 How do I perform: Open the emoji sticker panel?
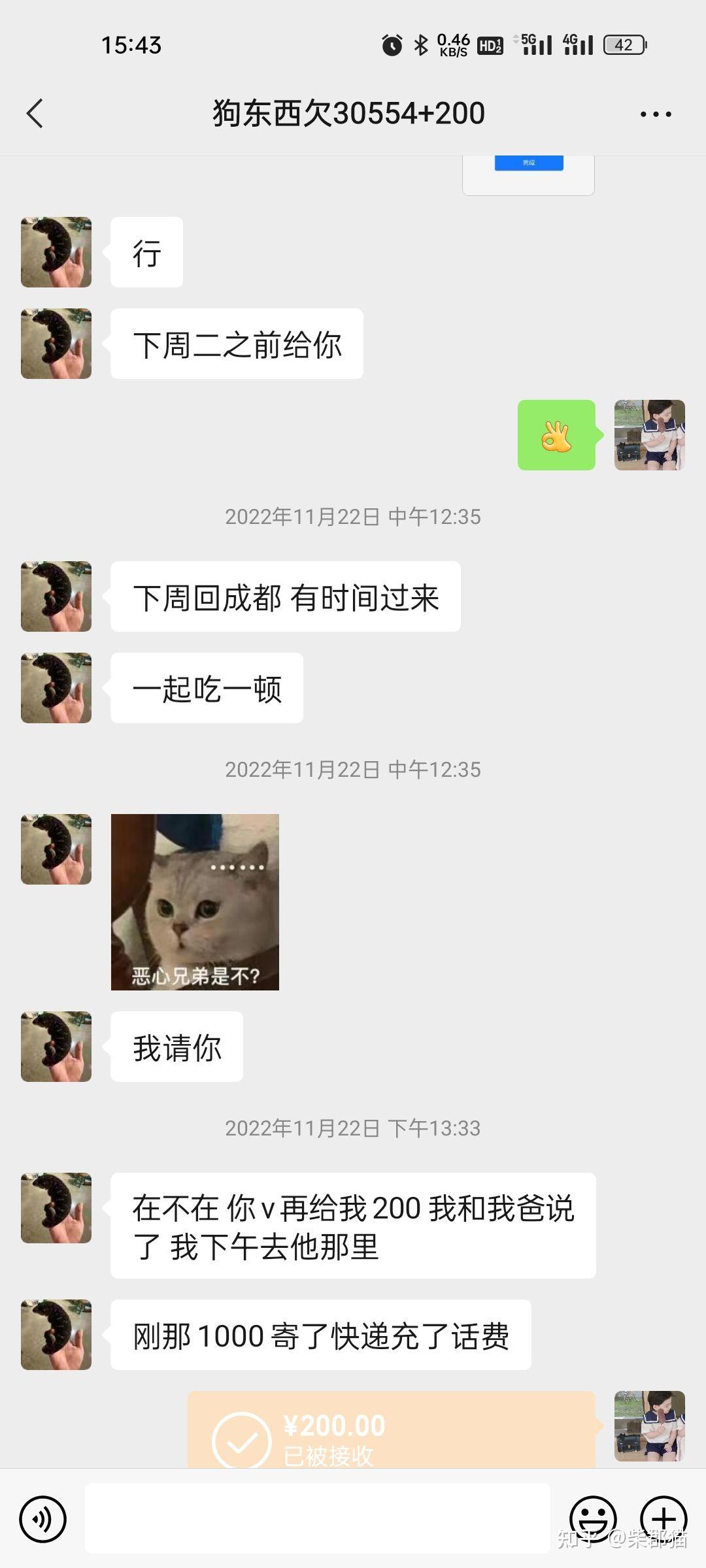594,1519
